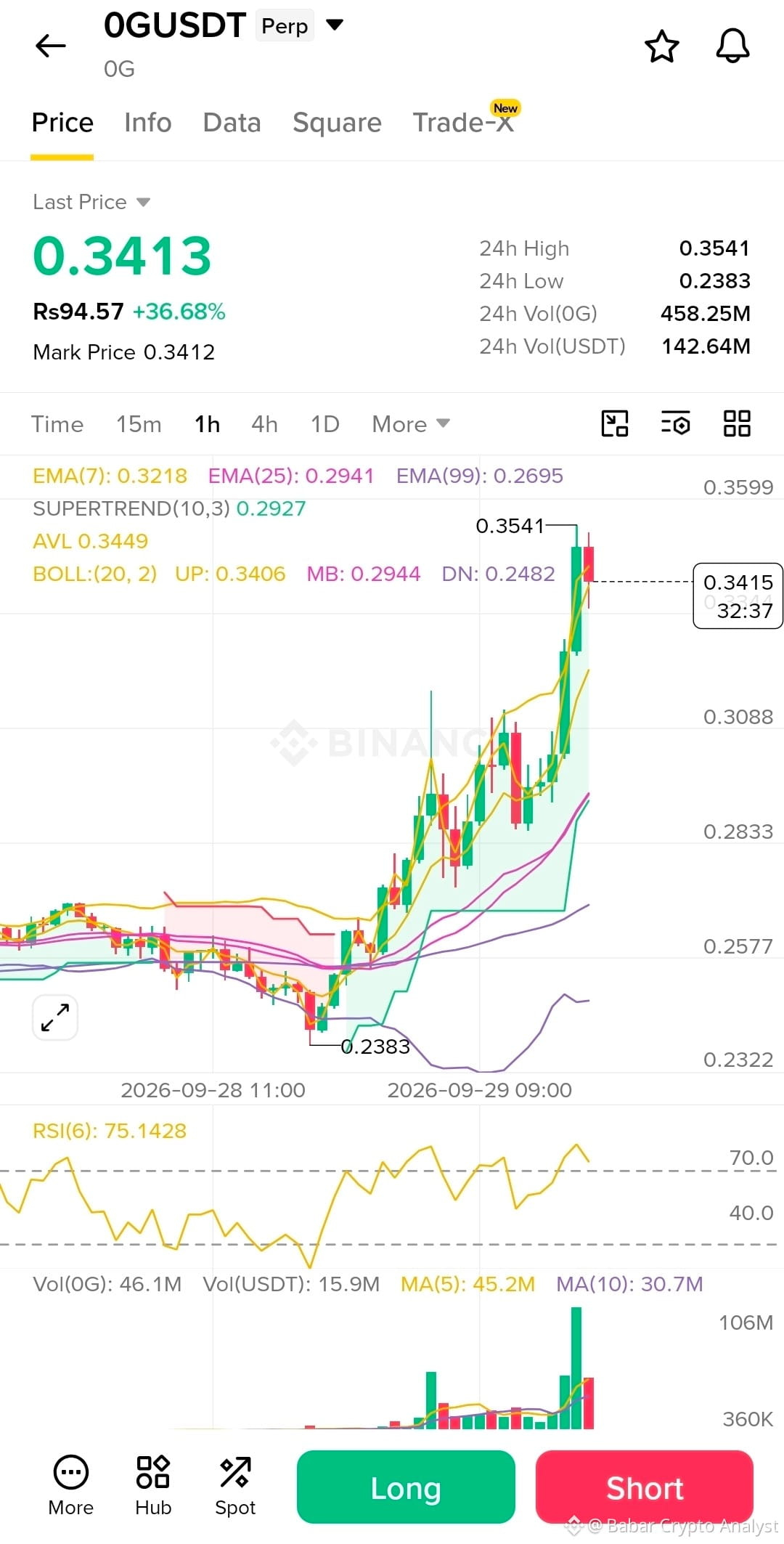Image resolution: width=784 pixels, height=1544 pixels.
Task: Open the chart drawing tools icon
Action: (x=615, y=423)
